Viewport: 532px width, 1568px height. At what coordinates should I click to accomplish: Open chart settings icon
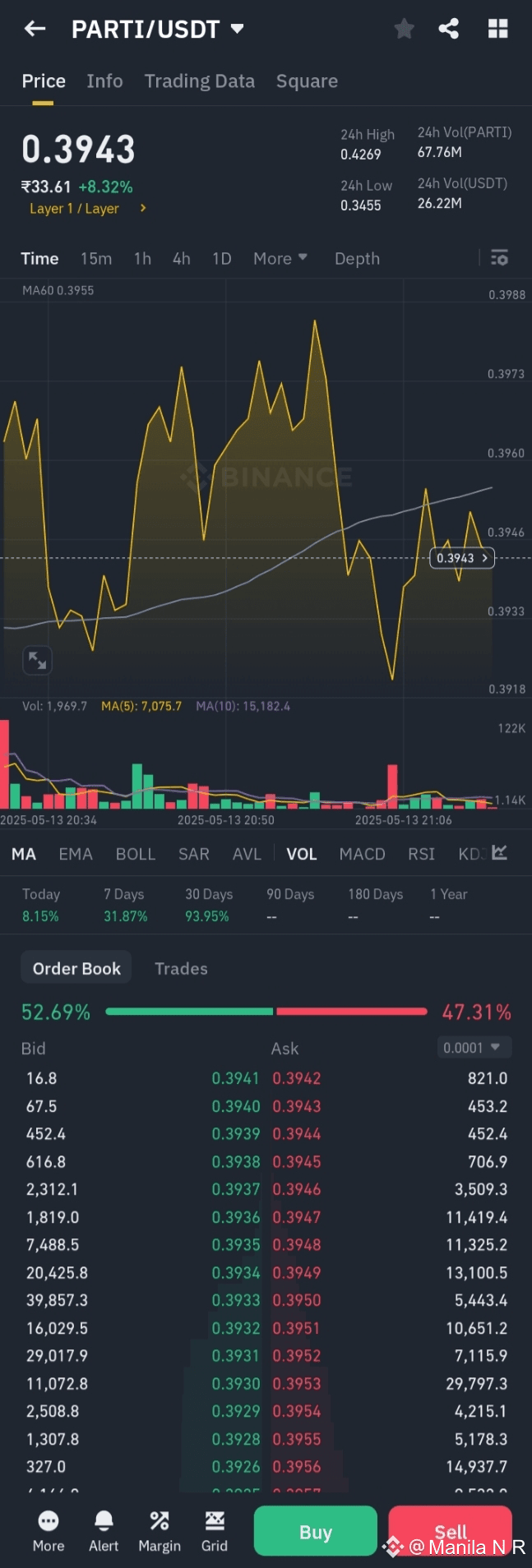499,258
